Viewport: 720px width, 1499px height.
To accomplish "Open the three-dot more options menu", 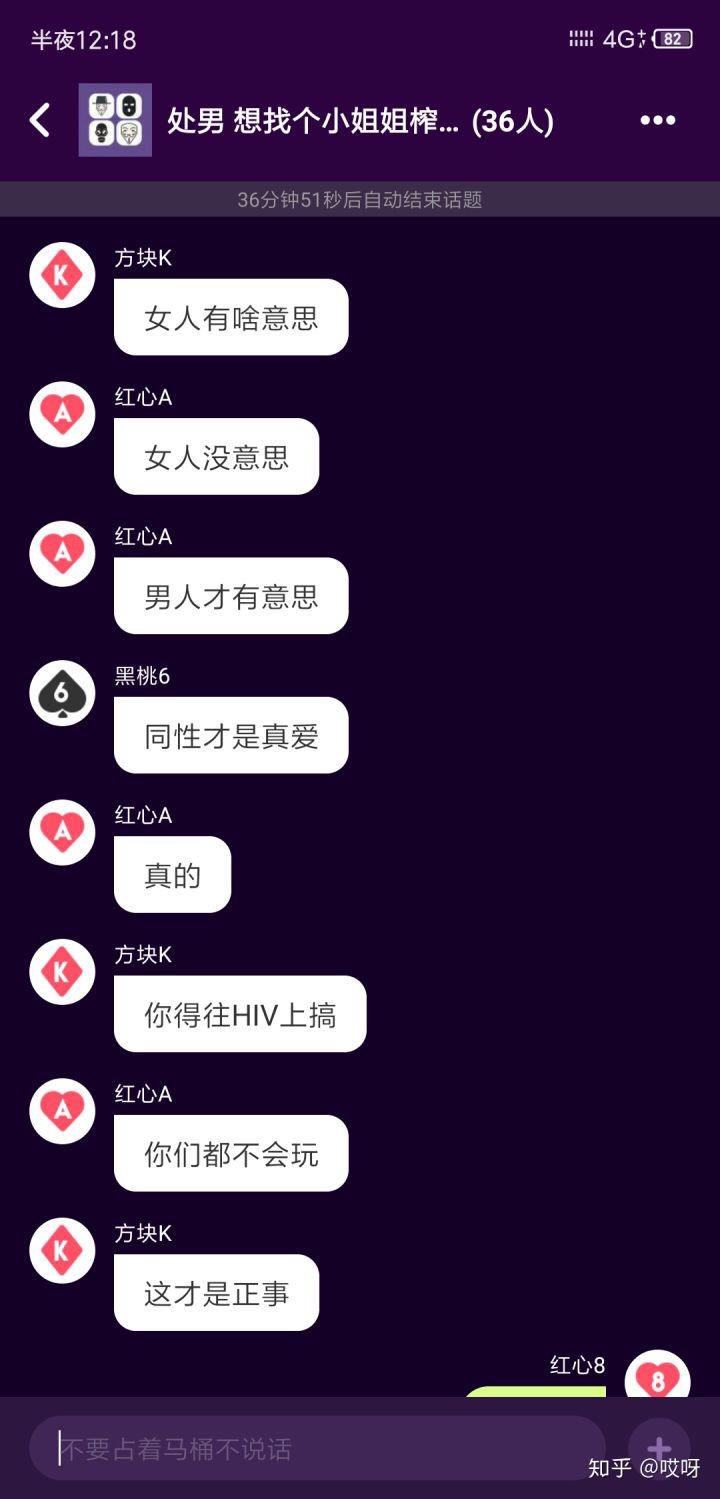I will [658, 119].
